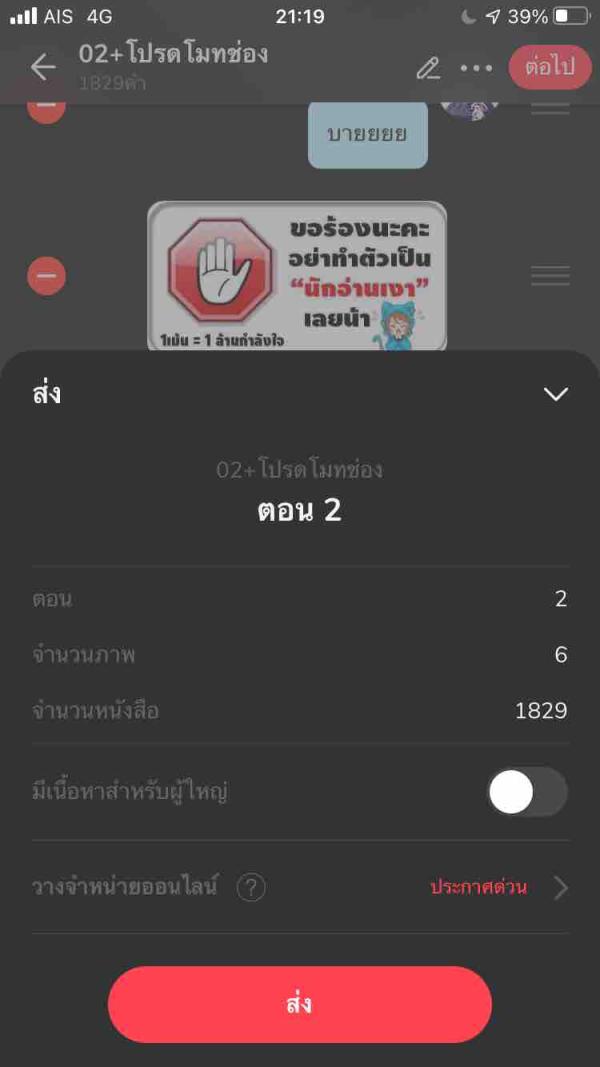This screenshot has width=600, height=1067.
Task: Go back with the top arrow
Action: pyautogui.click(x=43, y=67)
